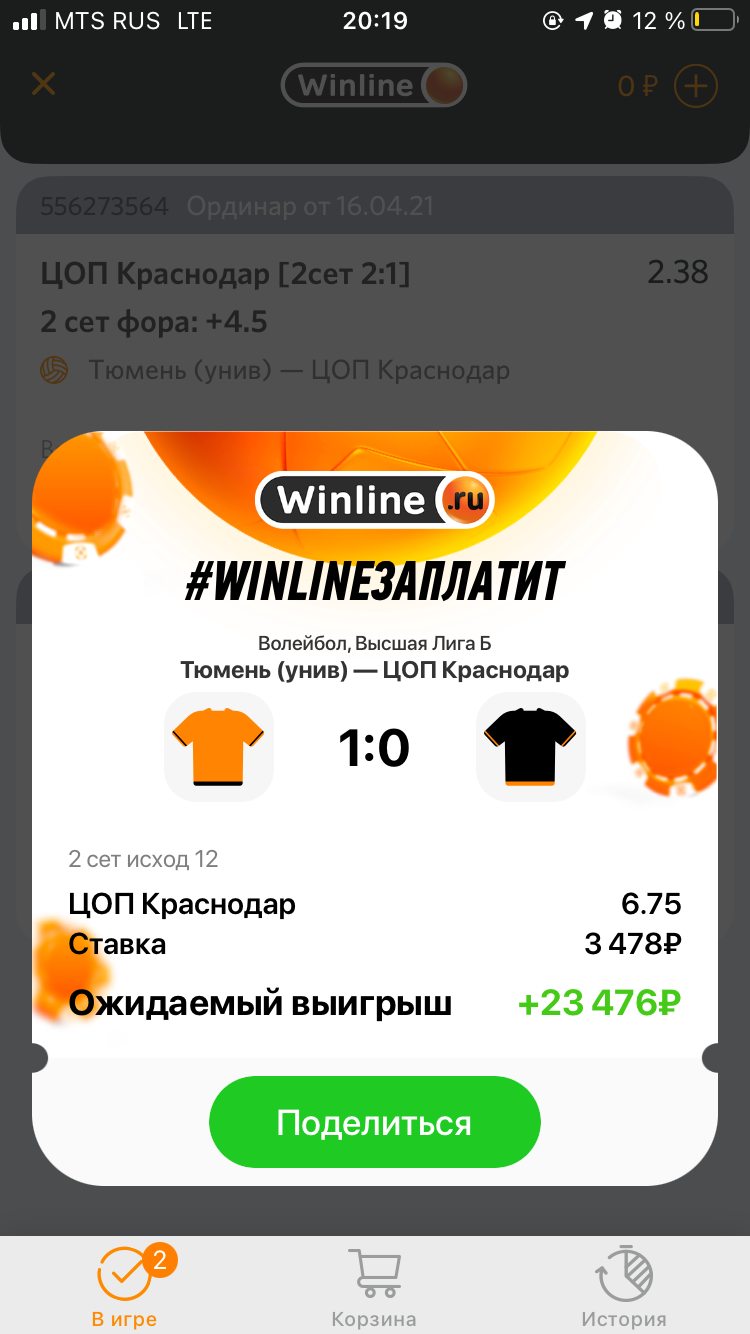Share the bet via Поделиться button
The height and width of the screenshot is (1334, 750).
pyautogui.click(x=374, y=1122)
